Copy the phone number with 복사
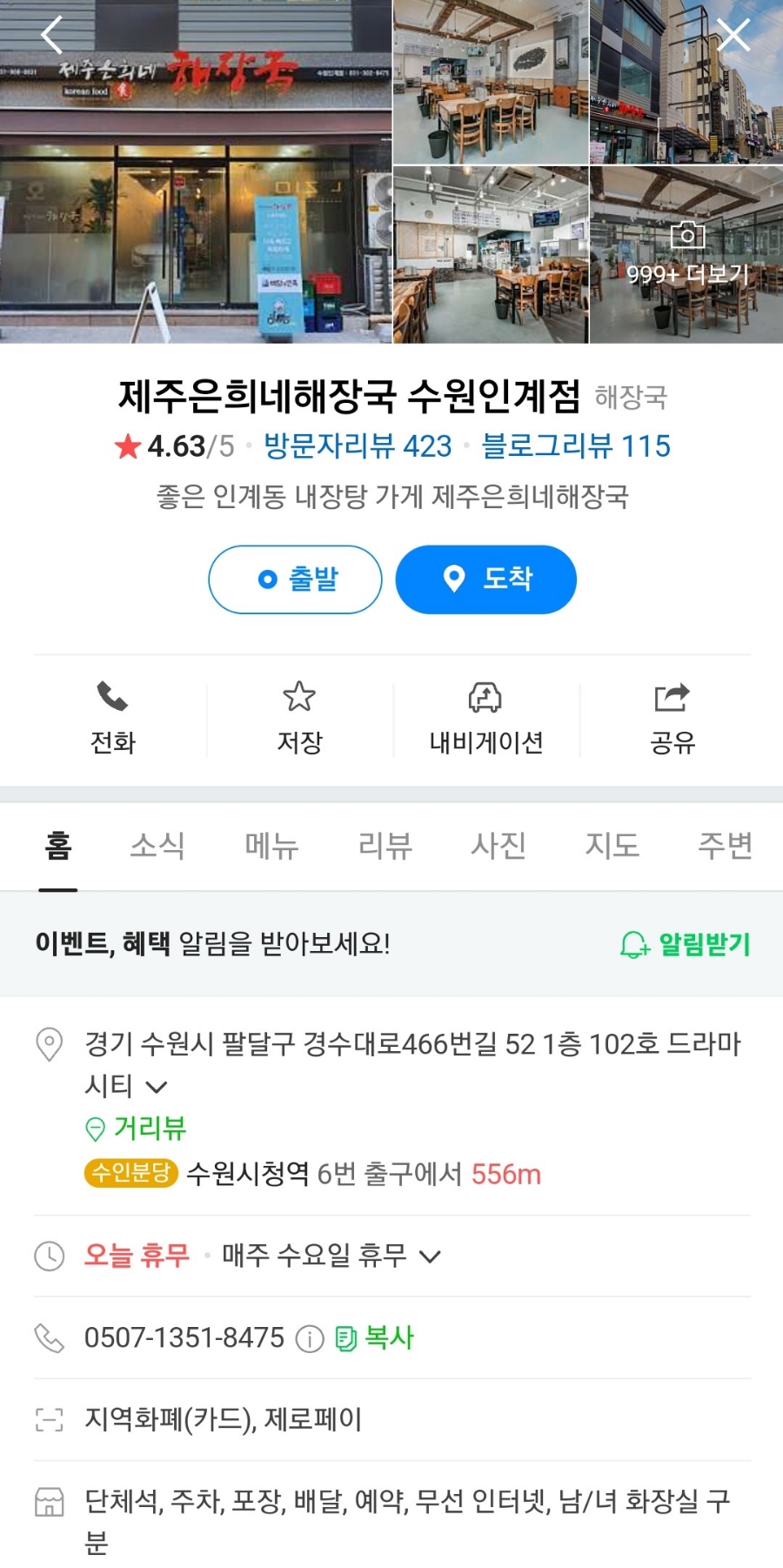 point(375,1337)
